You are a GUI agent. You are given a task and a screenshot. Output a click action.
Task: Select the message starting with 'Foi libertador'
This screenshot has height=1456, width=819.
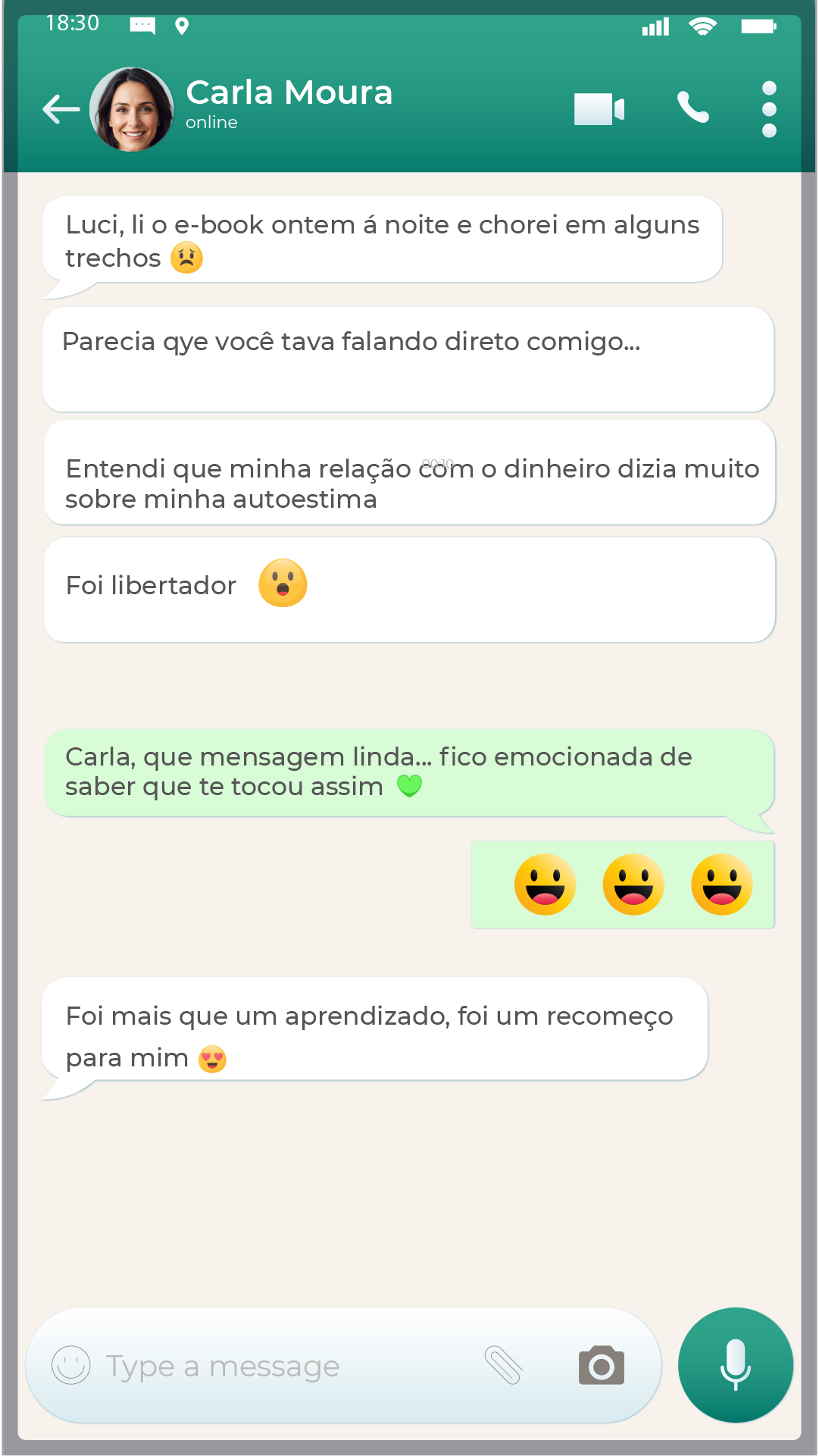pyautogui.click(x=409, y=589)
